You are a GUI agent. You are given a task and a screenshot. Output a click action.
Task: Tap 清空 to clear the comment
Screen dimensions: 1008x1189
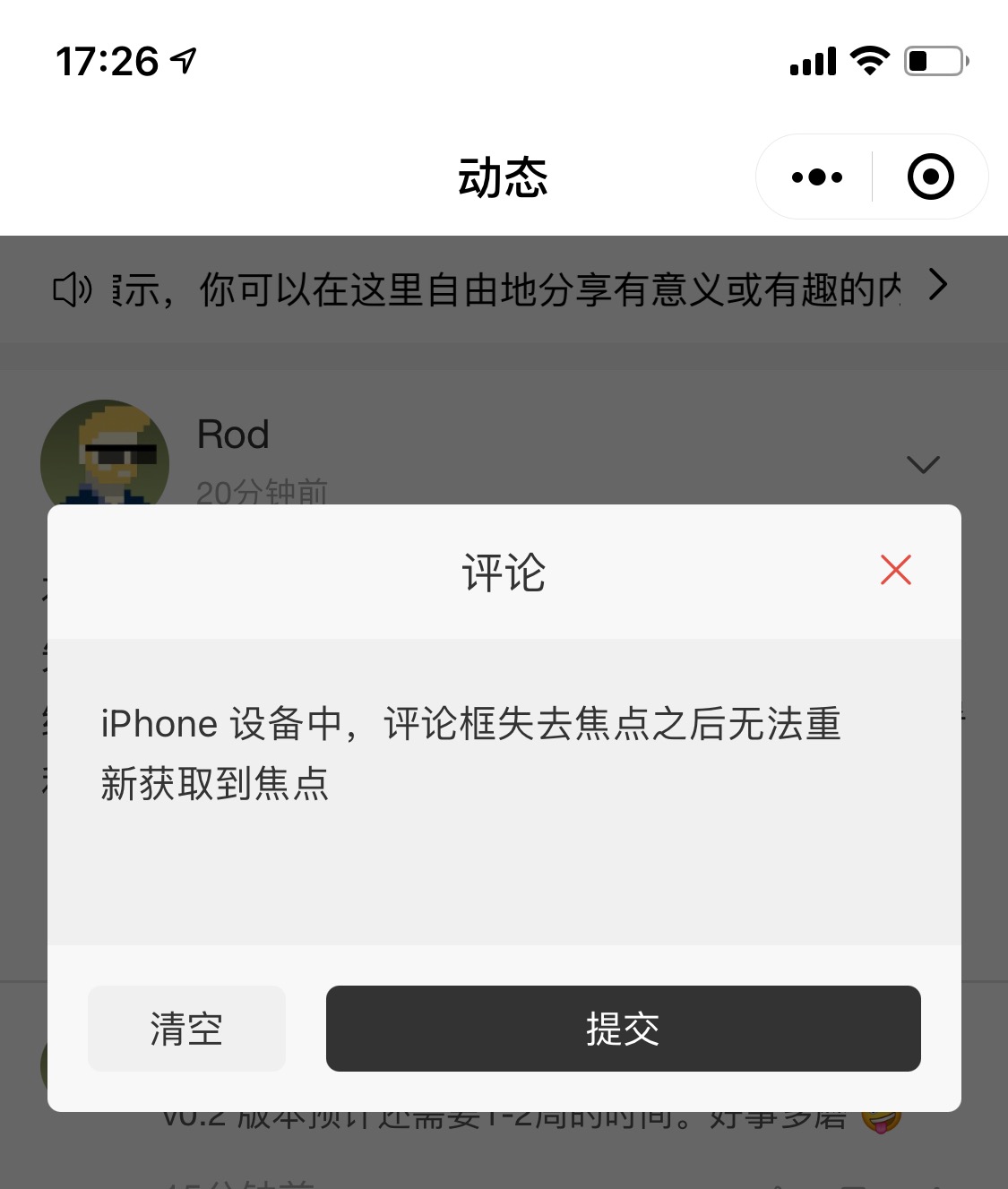tap(186, 1029)
